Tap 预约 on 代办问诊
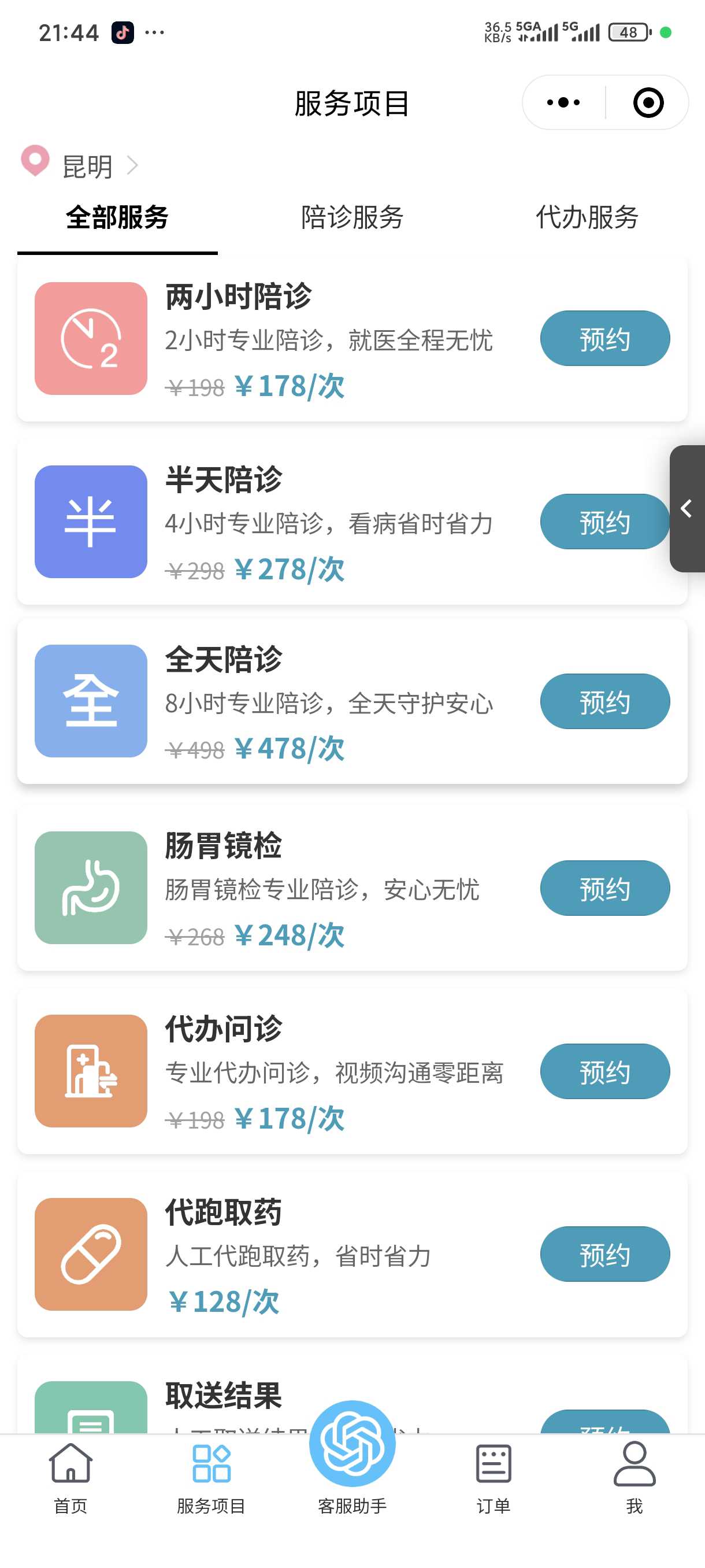 604,1071
